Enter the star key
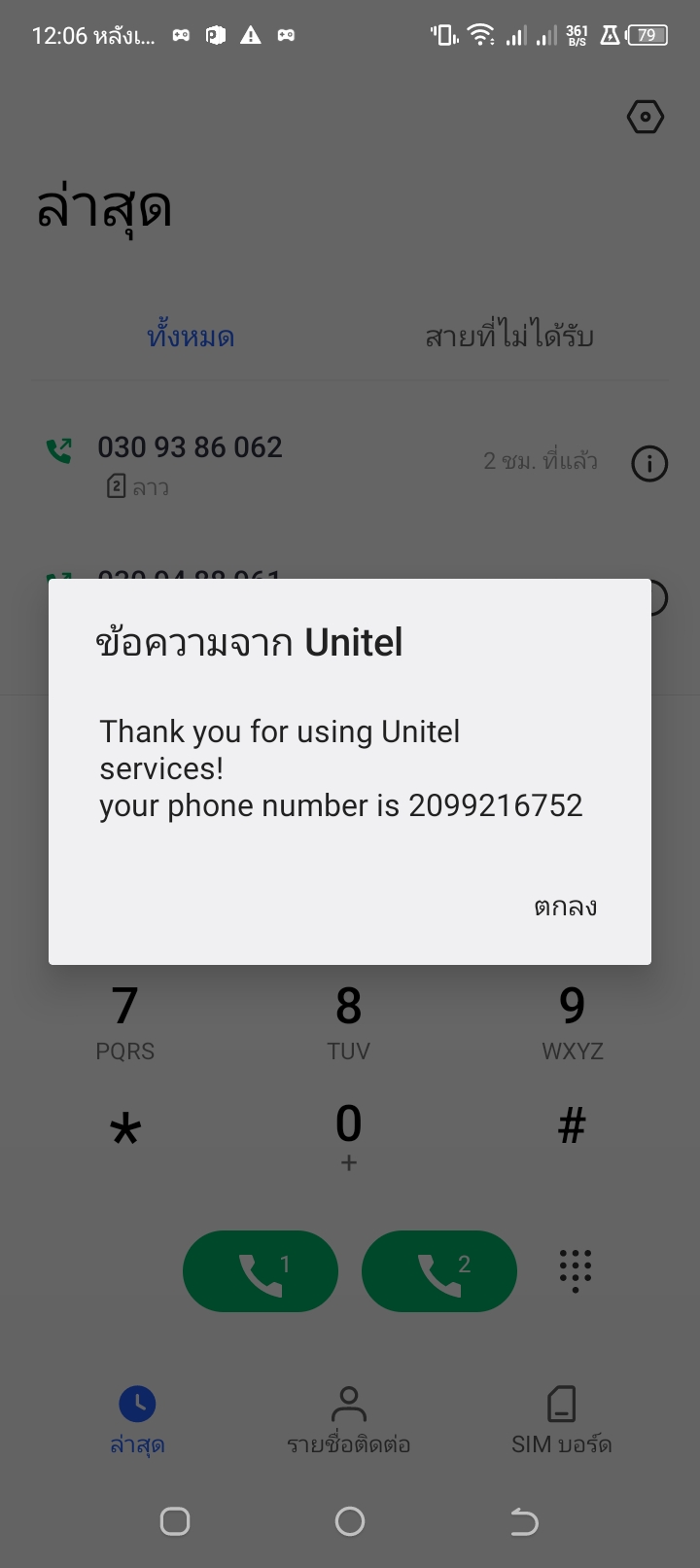 (125, 1130)
